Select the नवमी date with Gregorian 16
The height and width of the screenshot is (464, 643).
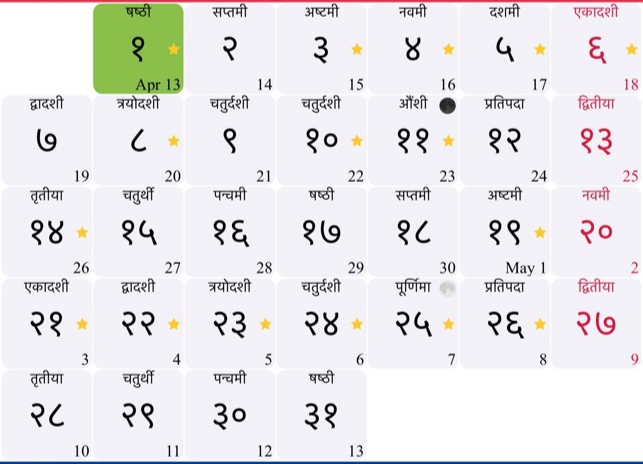tap(413, 48)
